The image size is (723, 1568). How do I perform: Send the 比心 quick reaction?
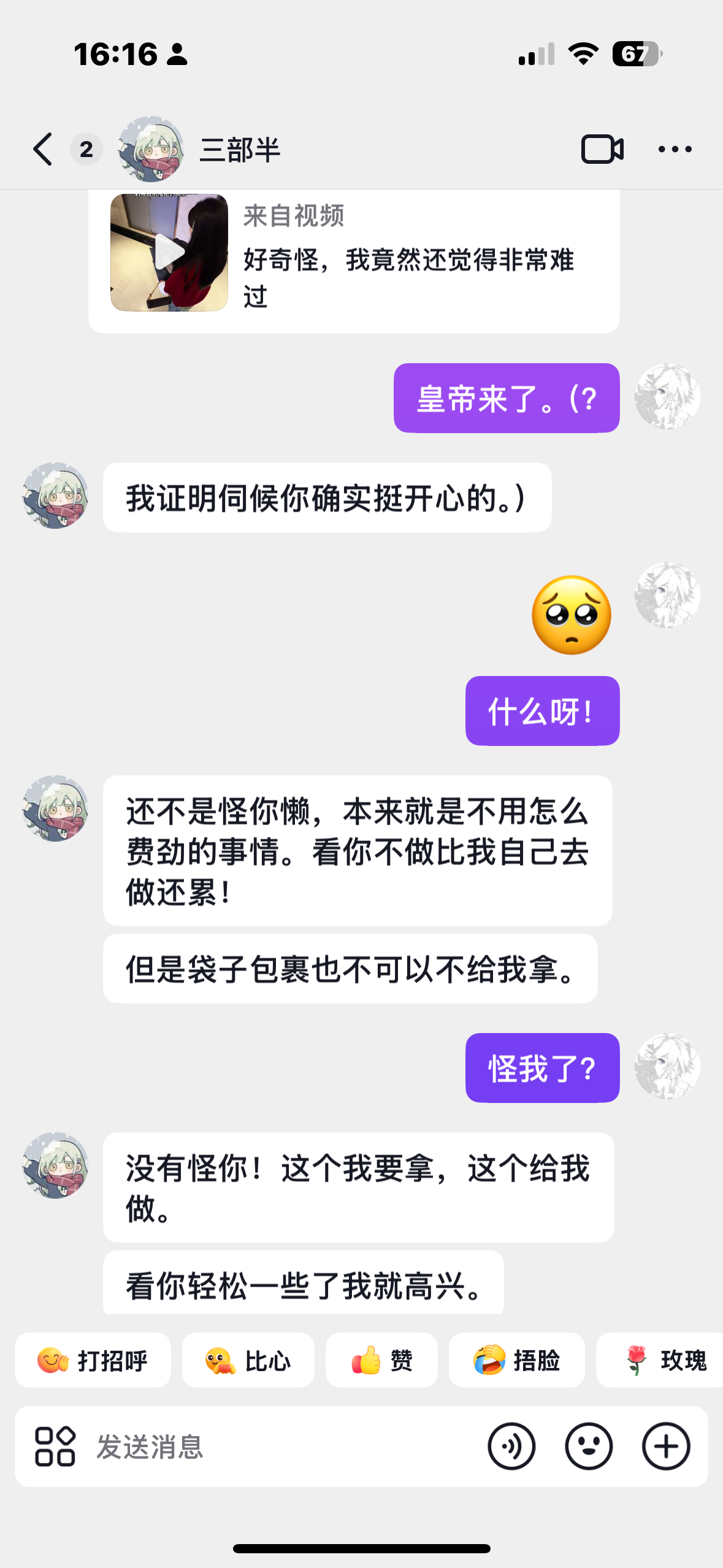coord(248,1360)
